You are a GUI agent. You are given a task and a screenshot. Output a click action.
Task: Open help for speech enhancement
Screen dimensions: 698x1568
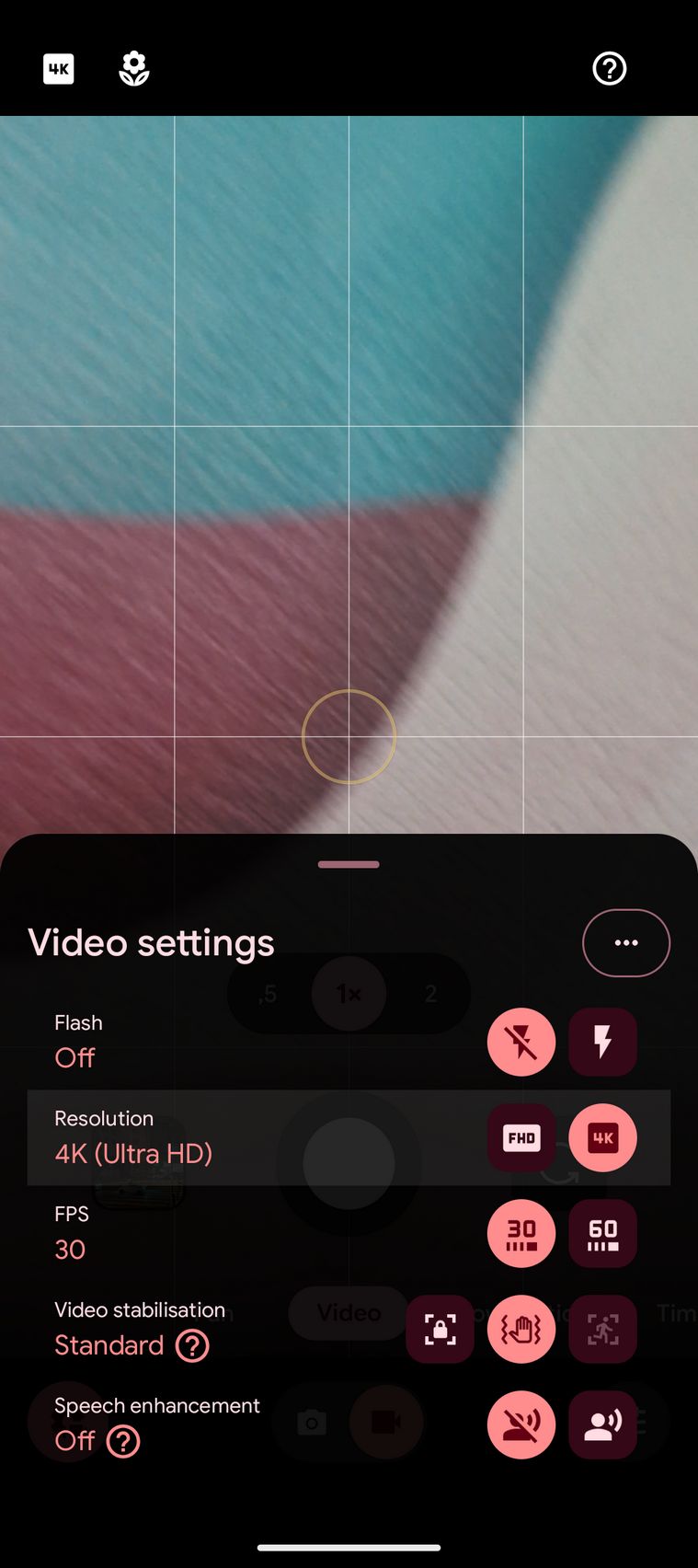[123, 1441]
